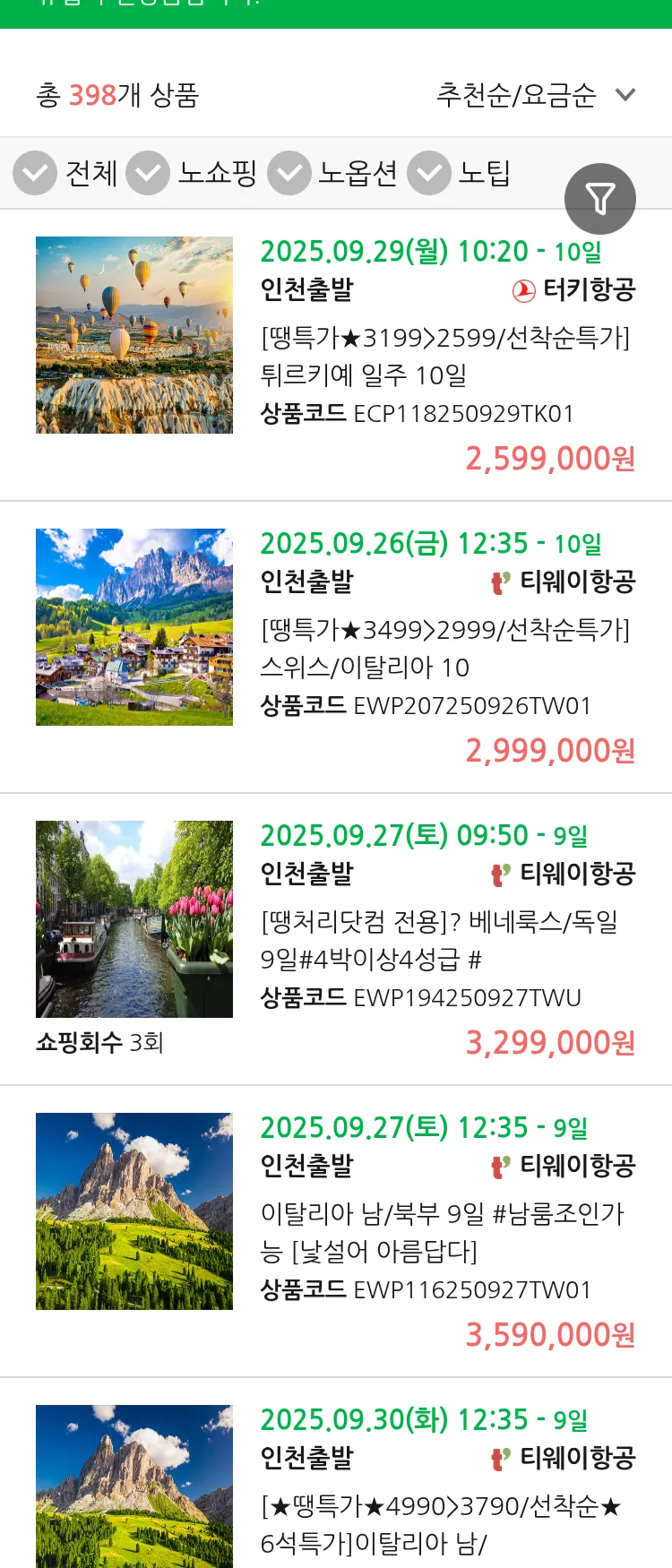Enable the 노쇼핑 filter
Screen dimensions: 672x1568
click(x=150, y=173)
